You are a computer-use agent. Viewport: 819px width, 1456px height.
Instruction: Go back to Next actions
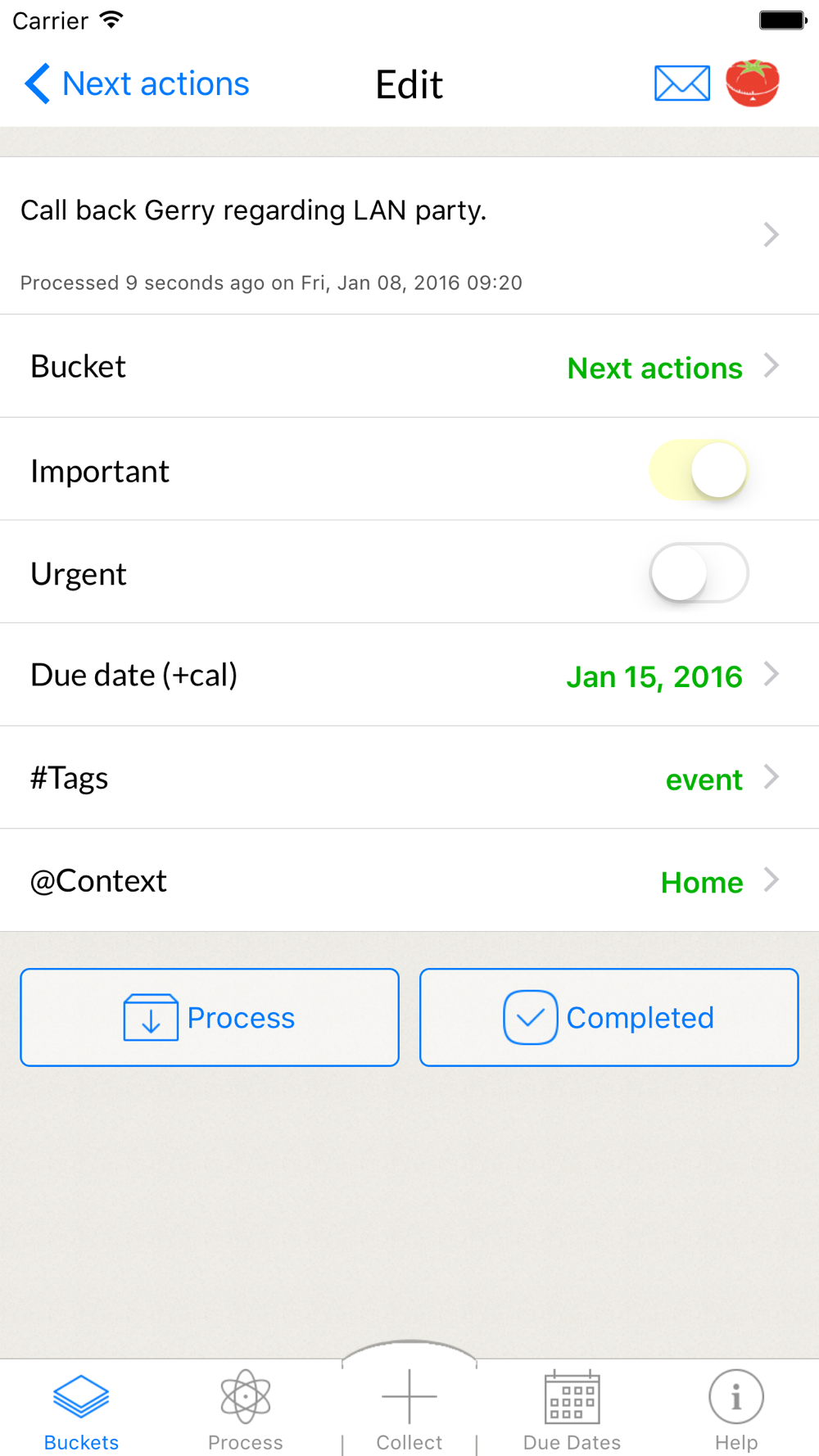(x=137, y=84)
